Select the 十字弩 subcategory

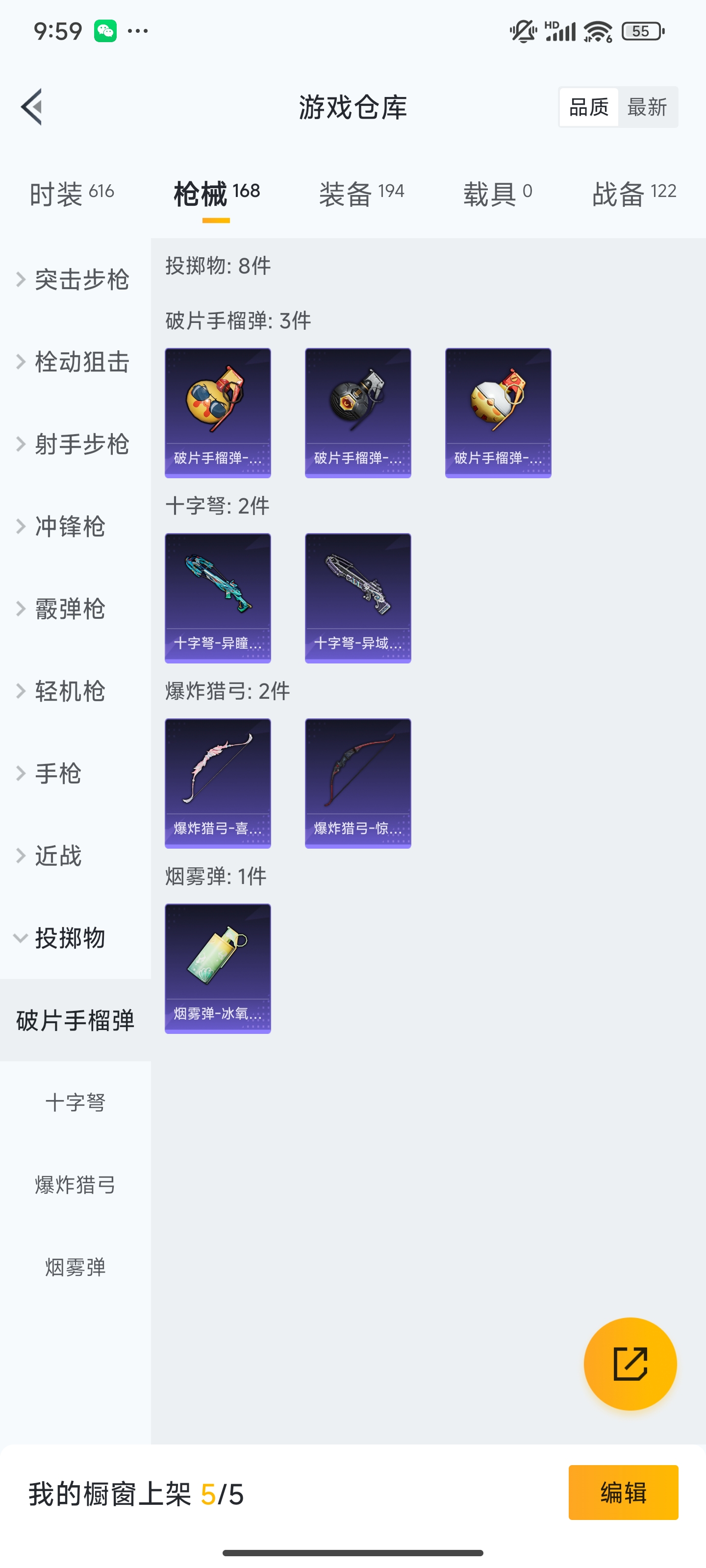[75, 1102]
